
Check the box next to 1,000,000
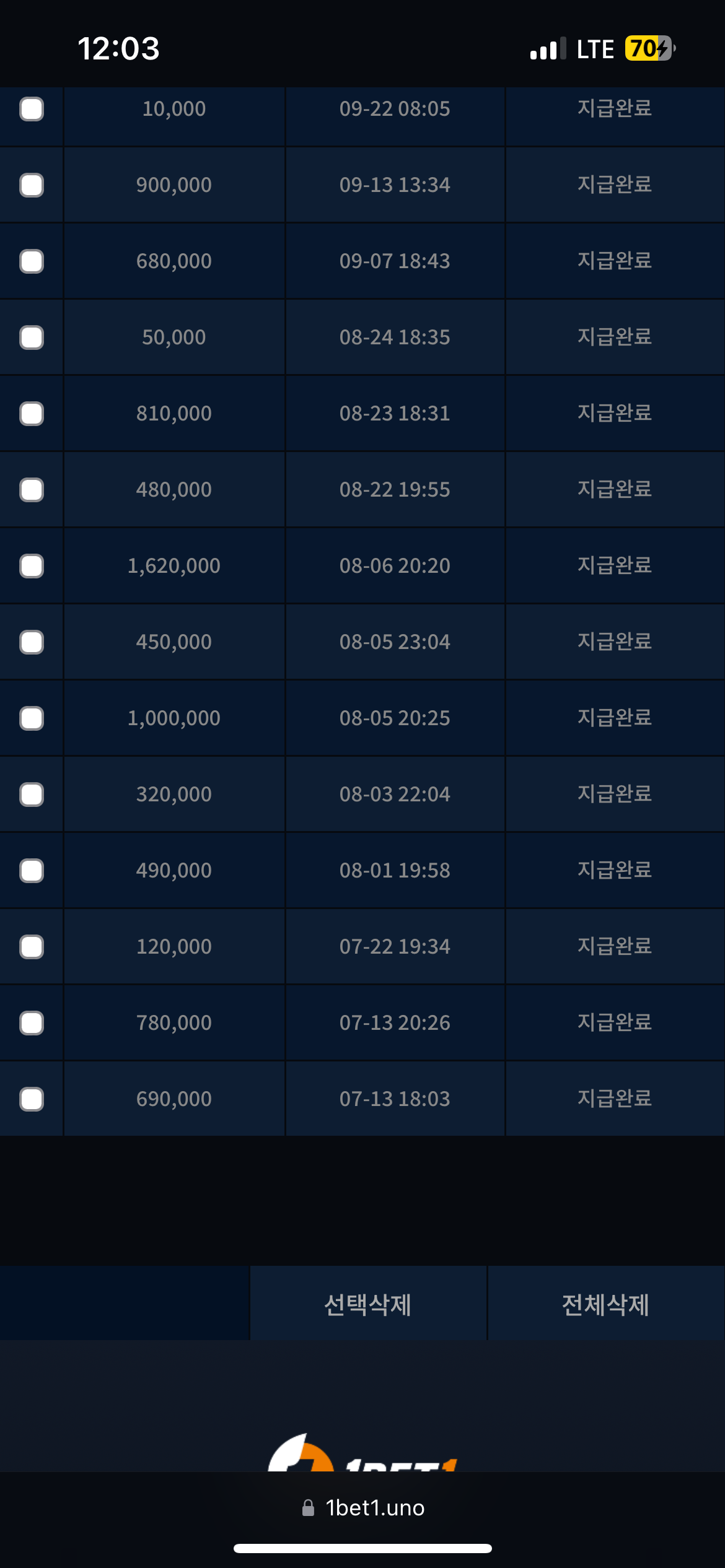coord(32,718)
